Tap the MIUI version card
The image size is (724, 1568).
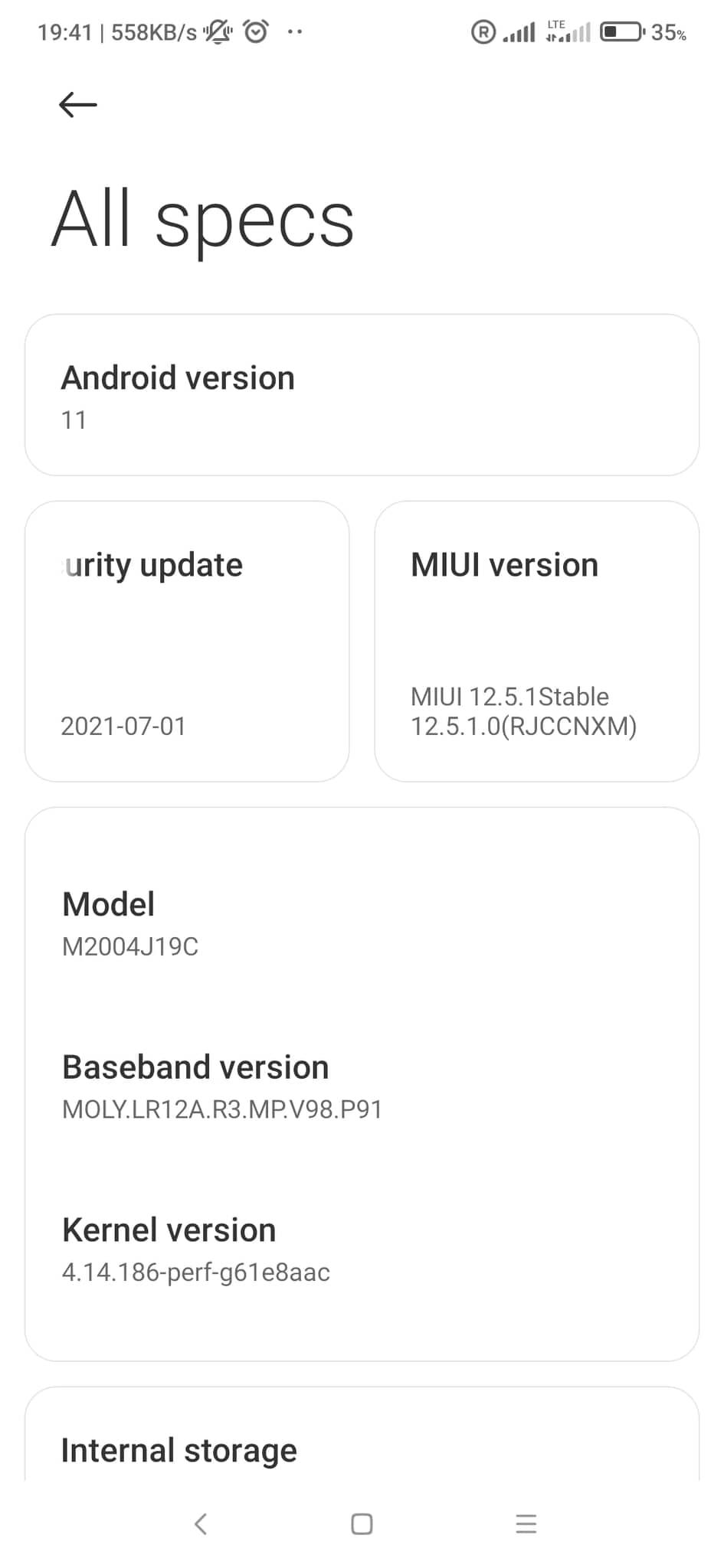(536, 642)
